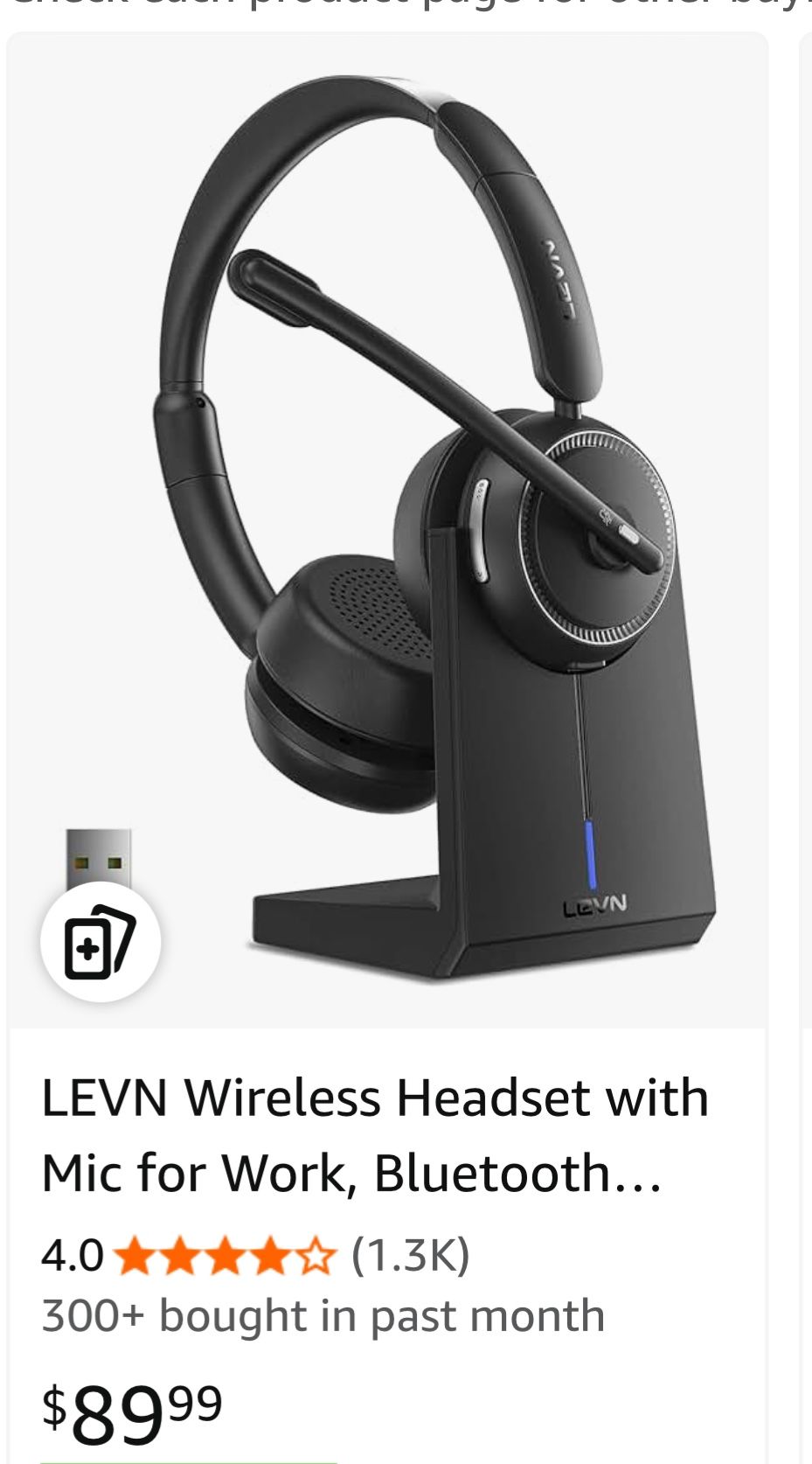
Task: Tap the narrow card on the right edge
Action: pos(807,525)
